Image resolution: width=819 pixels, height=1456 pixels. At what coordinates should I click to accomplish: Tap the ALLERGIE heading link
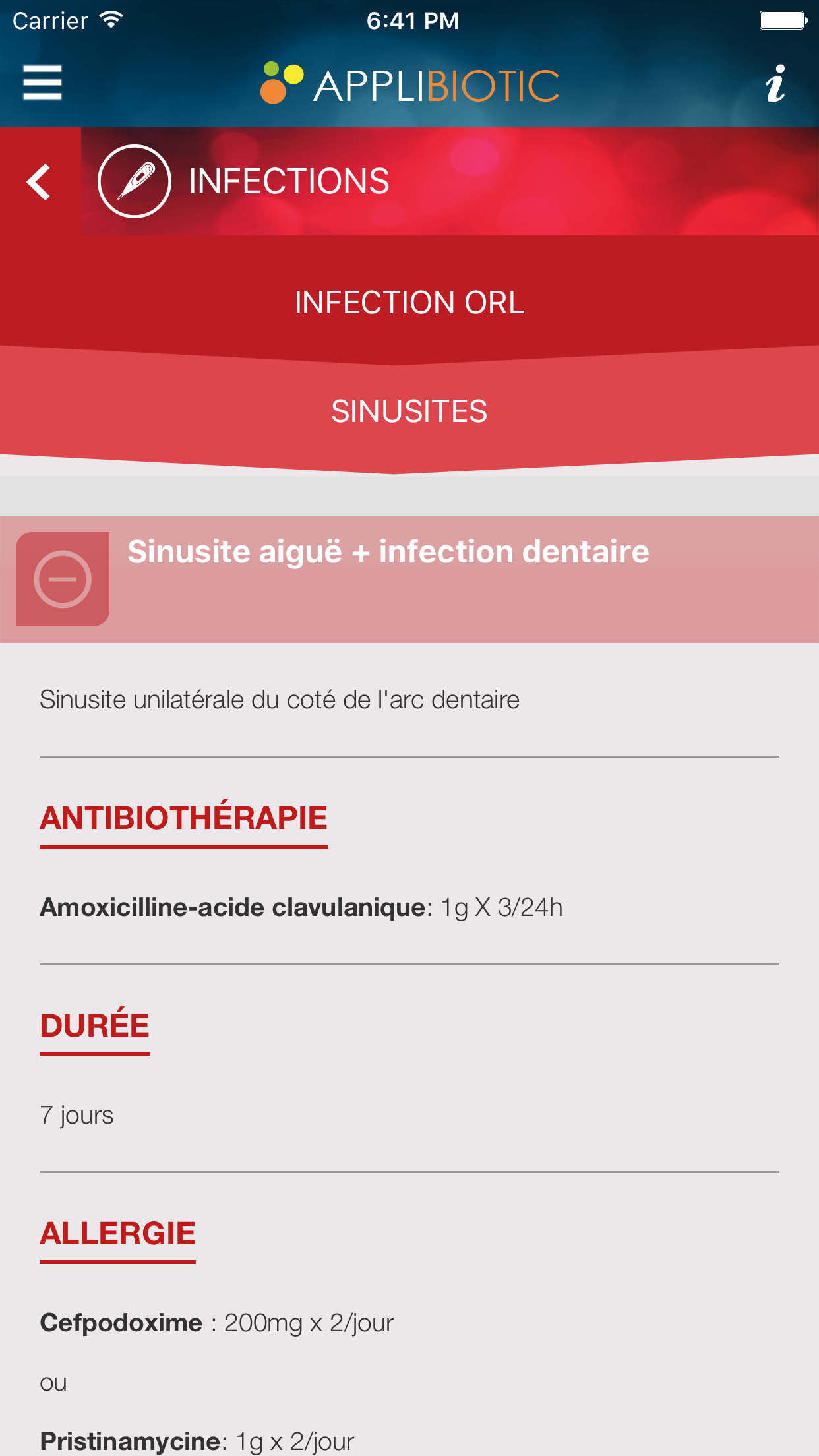(x=117, y=1233)
